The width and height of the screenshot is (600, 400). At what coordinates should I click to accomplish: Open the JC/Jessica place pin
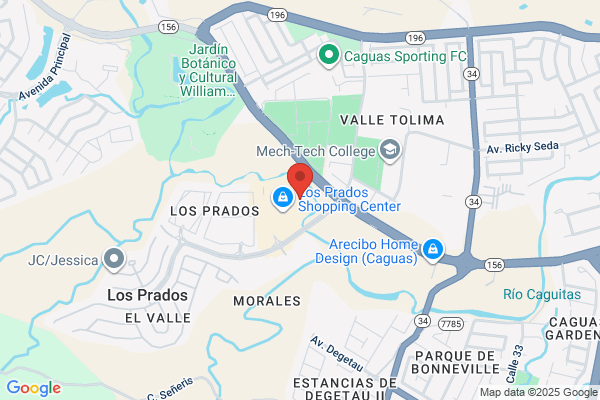tap(114, 260)
